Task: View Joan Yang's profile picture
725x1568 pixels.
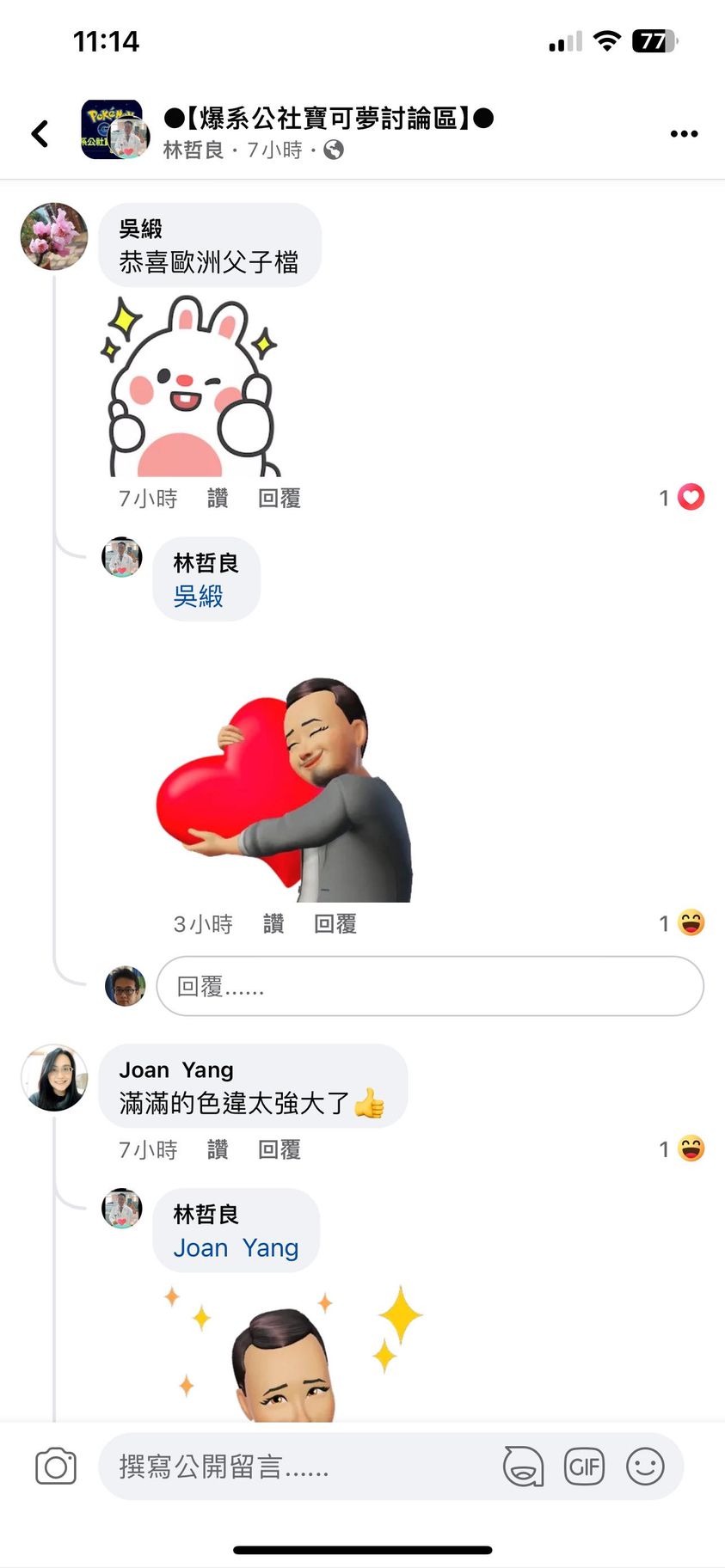Action: tap(54, 1078)
